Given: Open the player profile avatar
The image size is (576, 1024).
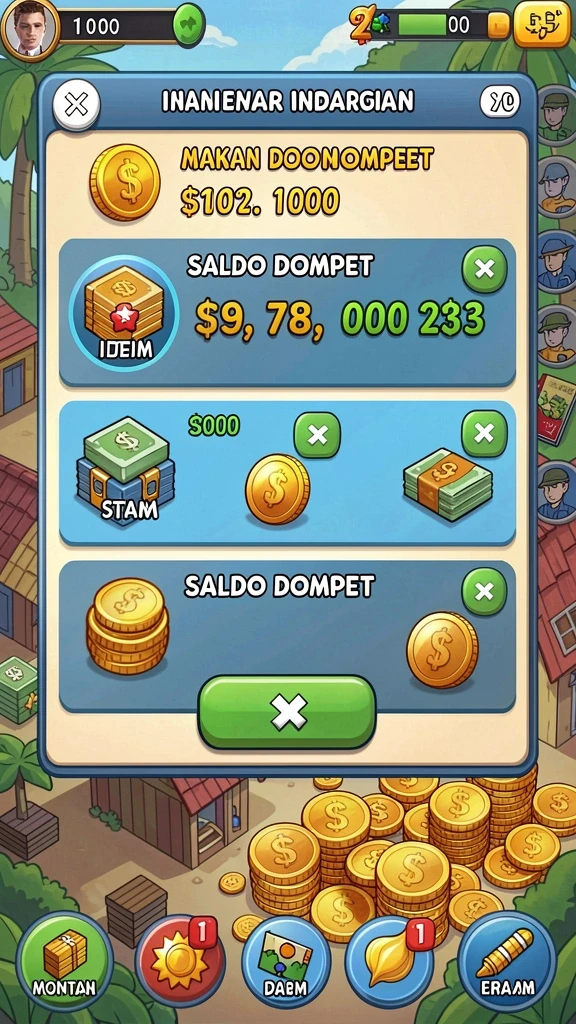Looking at the screenshot, I should click(x=30, y=28).
